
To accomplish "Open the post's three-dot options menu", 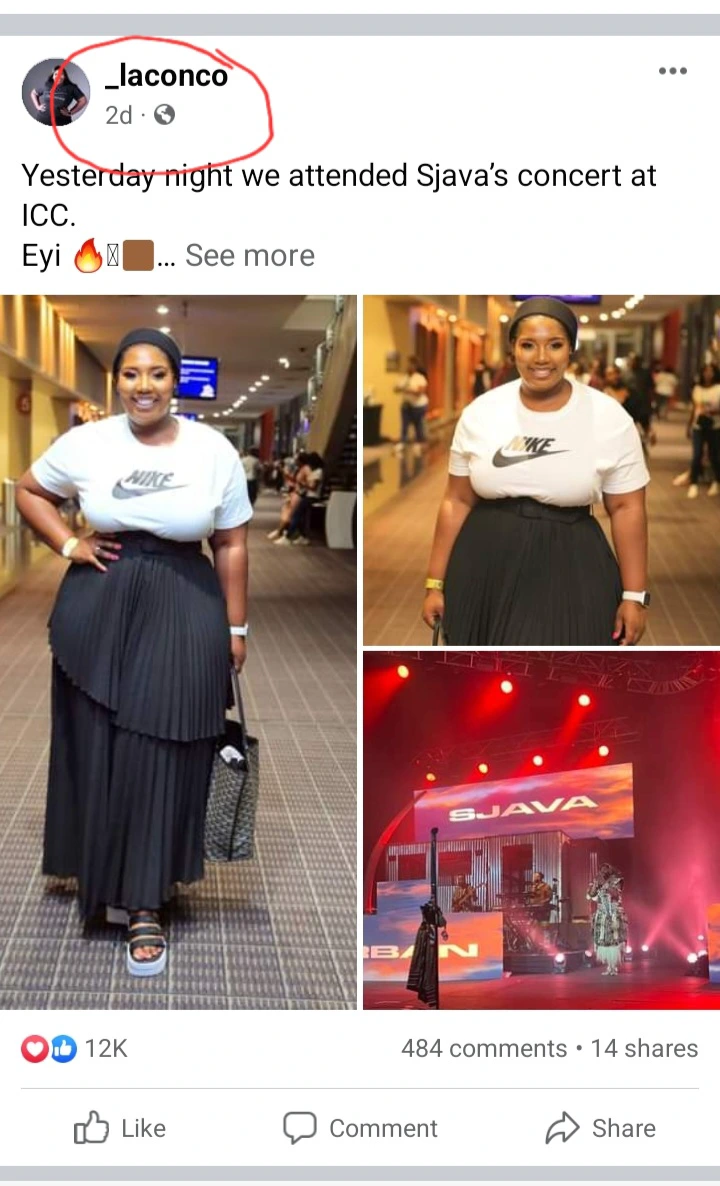I will point(672,71).
